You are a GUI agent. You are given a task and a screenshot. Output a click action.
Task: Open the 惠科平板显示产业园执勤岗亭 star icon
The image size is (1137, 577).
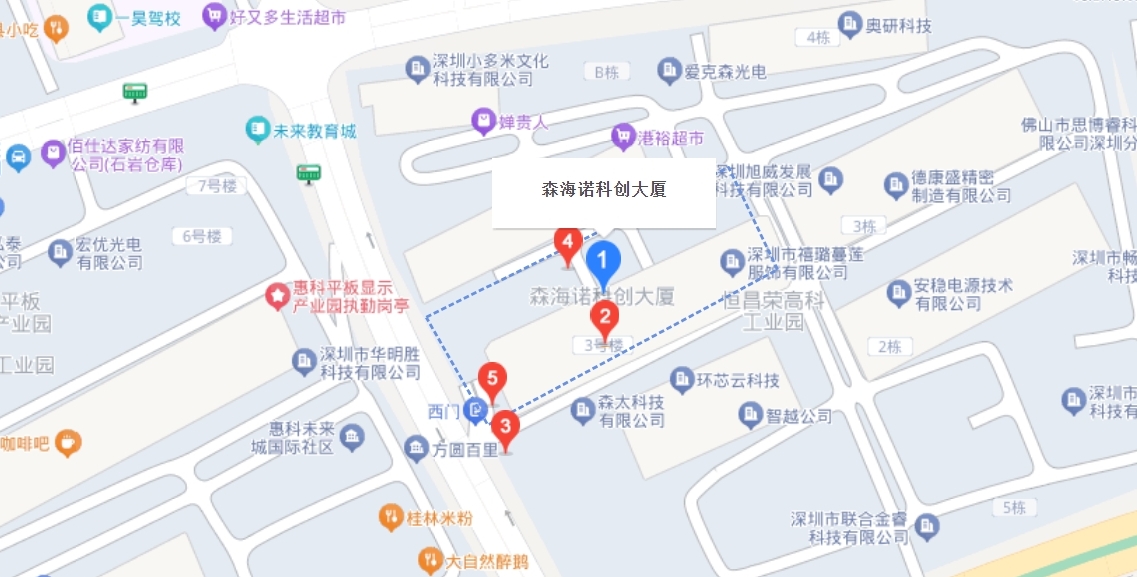pyautogui.click(x=276, y=296)
